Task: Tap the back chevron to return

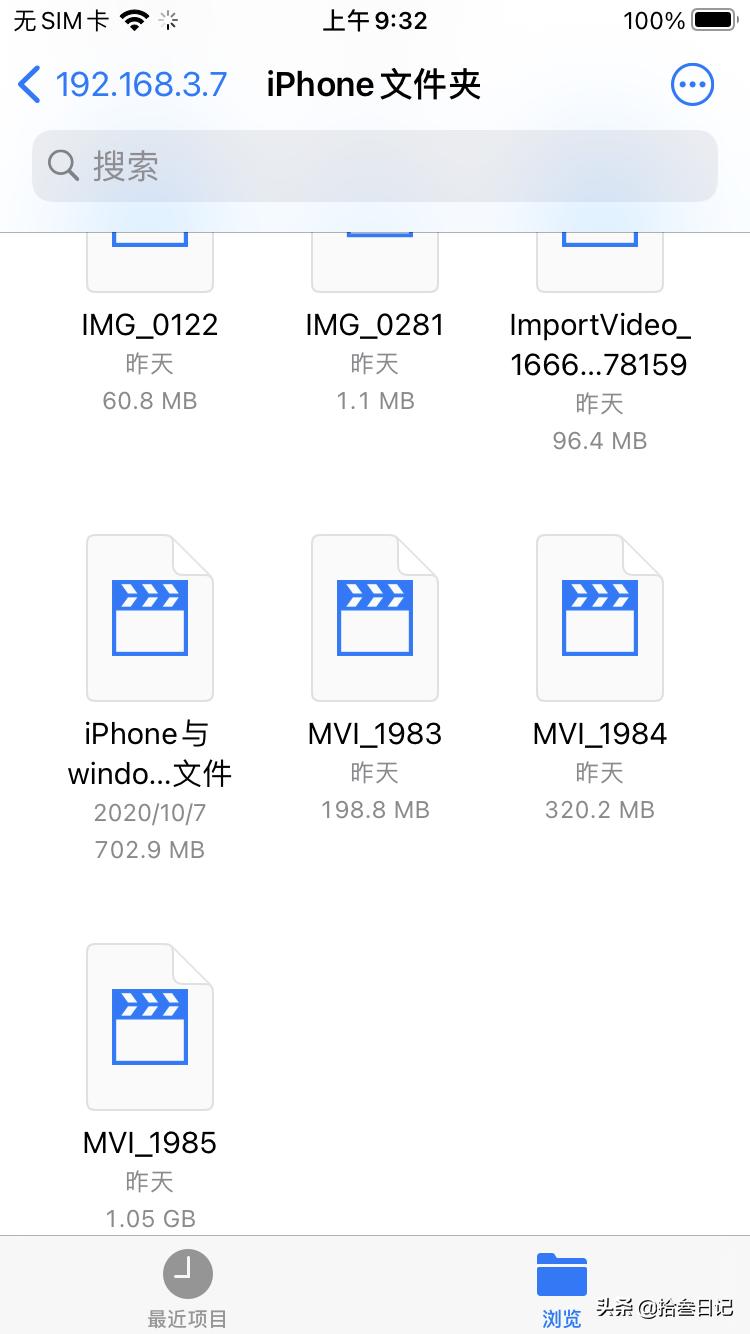Action: [28, 84]
